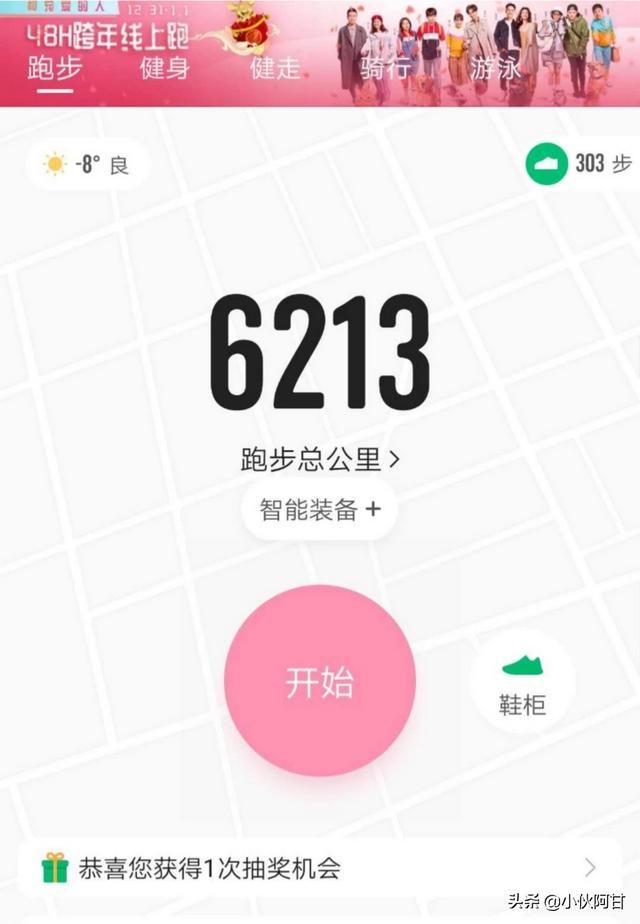Open the 游泳 tab
The width and height of the screenshot is (640, 924).
pos(496,69)
